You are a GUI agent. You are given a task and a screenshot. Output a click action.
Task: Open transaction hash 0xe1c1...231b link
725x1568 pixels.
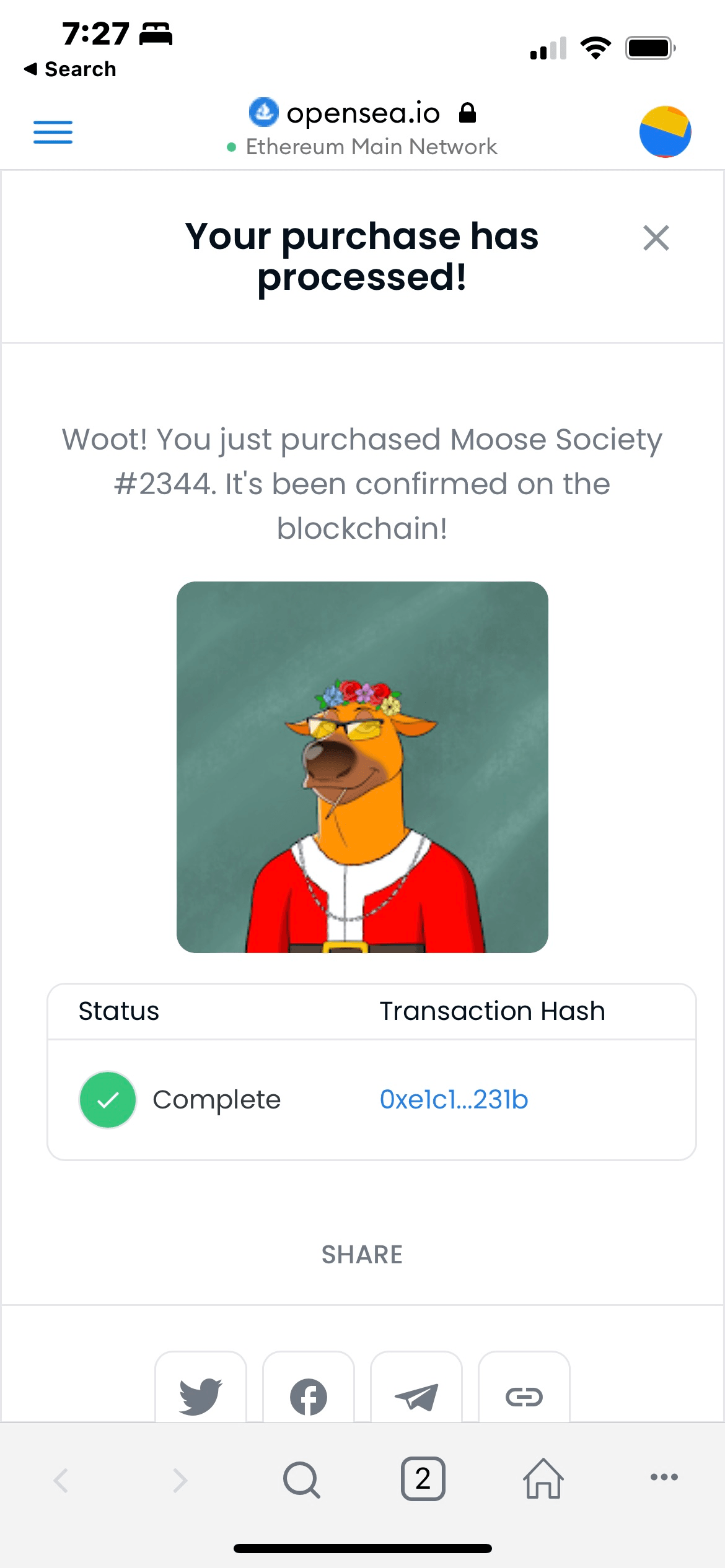(454, 1100)
